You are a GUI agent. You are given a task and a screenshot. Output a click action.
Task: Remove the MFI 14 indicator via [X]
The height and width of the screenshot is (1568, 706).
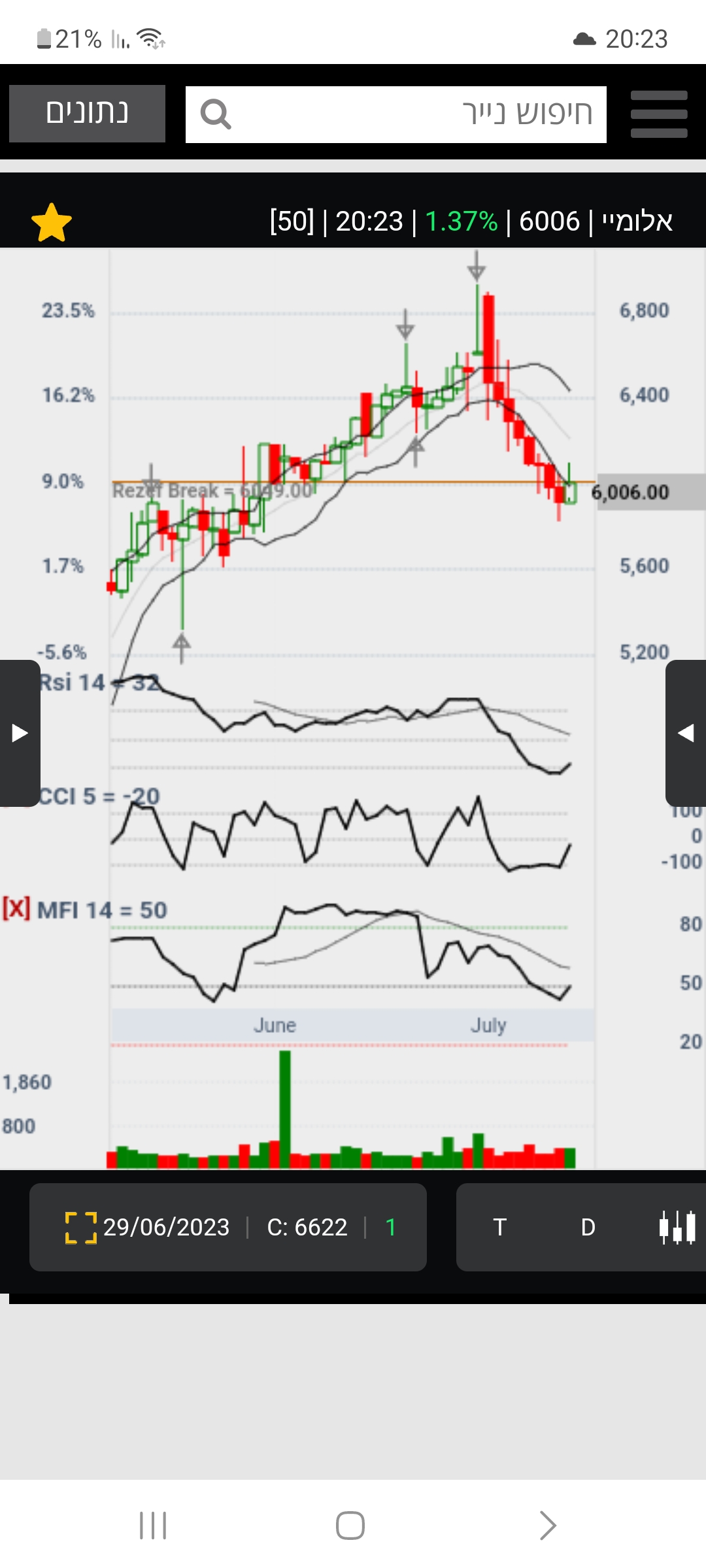point(16,908)
